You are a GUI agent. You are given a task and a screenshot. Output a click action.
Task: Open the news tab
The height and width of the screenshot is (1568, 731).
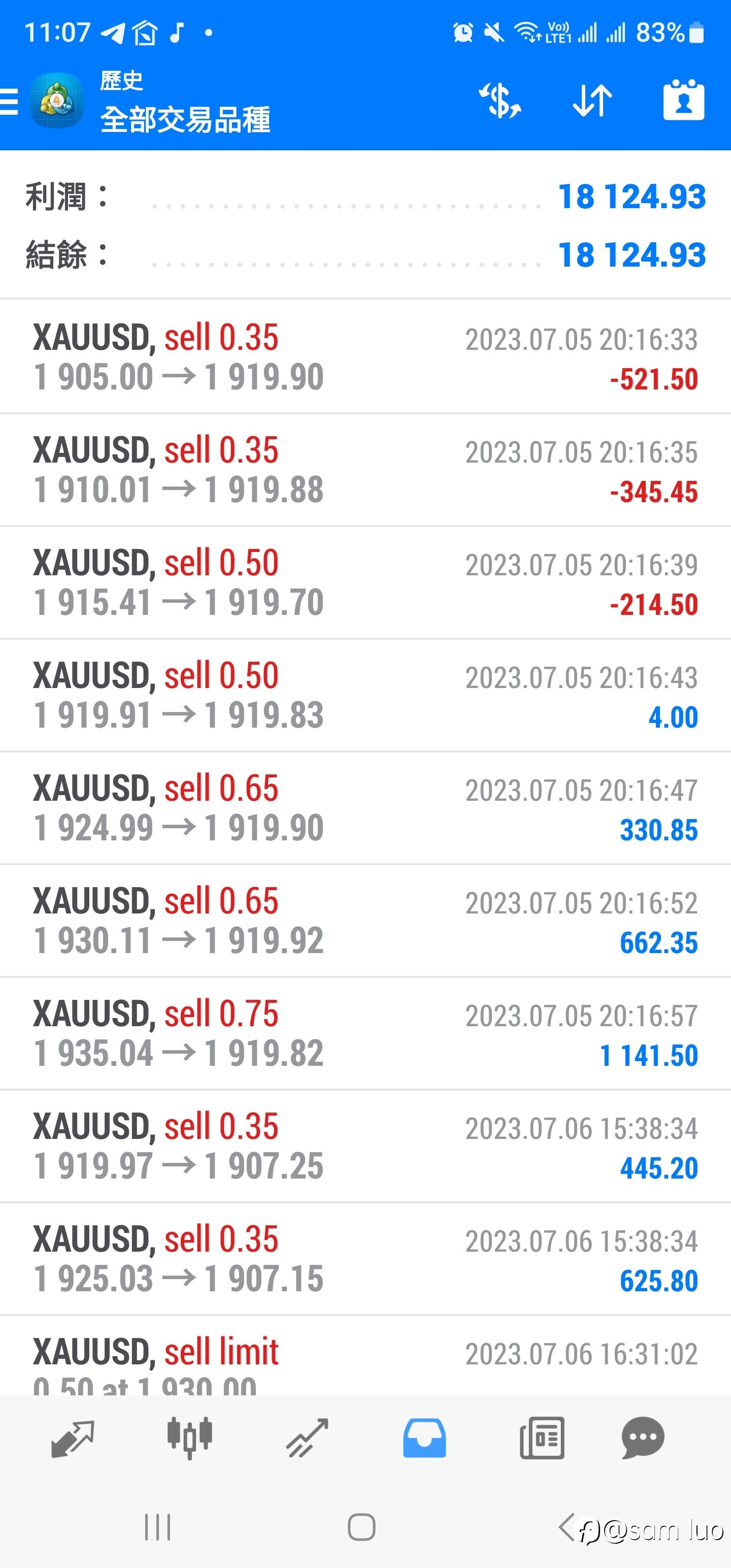click(x=542, y=1439)
